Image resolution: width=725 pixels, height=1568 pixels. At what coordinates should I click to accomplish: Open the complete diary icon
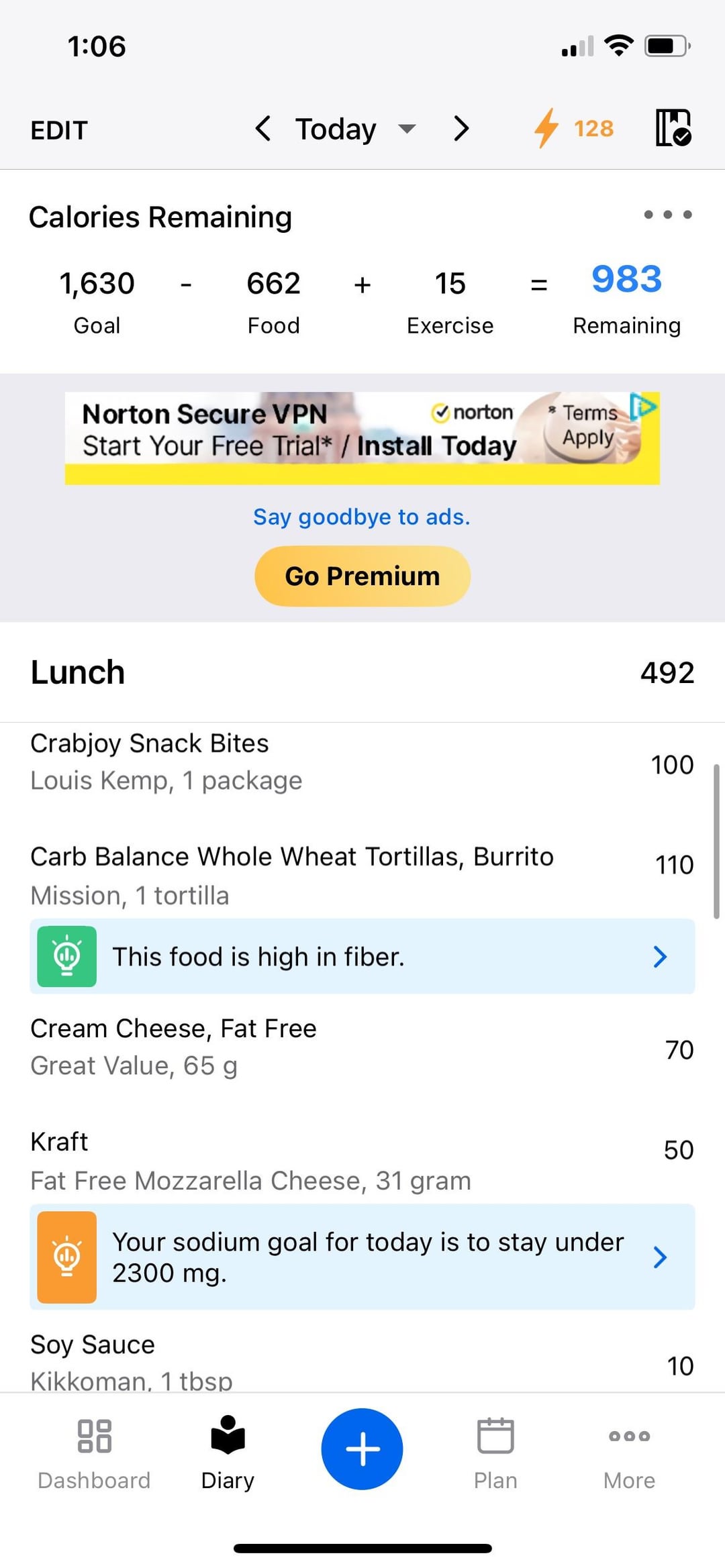coord(673,127)
